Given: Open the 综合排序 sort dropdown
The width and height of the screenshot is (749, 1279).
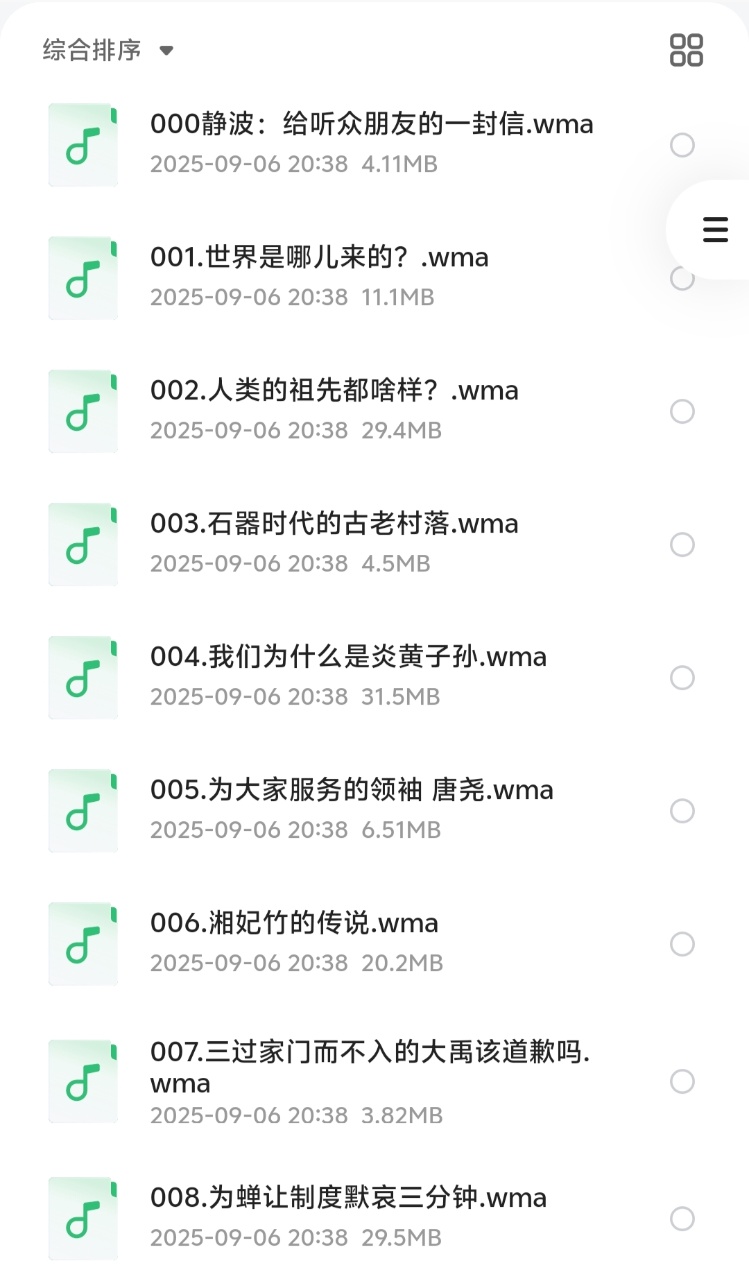Looking at the screenshot, I should pos(108,50).
